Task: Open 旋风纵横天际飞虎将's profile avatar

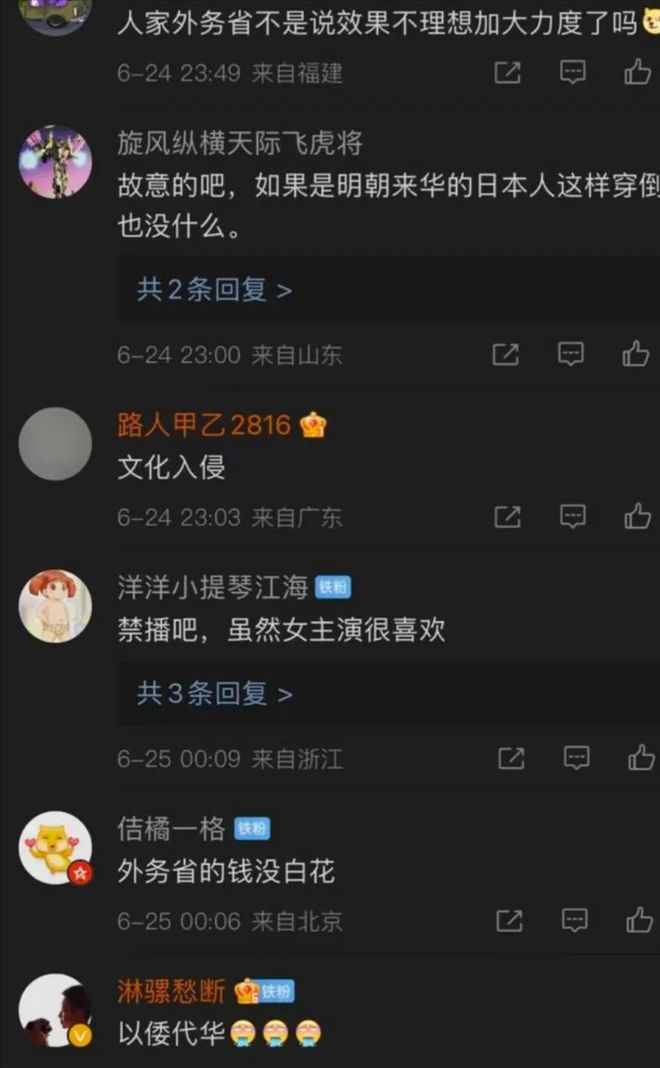Action: tap(56, 162)
